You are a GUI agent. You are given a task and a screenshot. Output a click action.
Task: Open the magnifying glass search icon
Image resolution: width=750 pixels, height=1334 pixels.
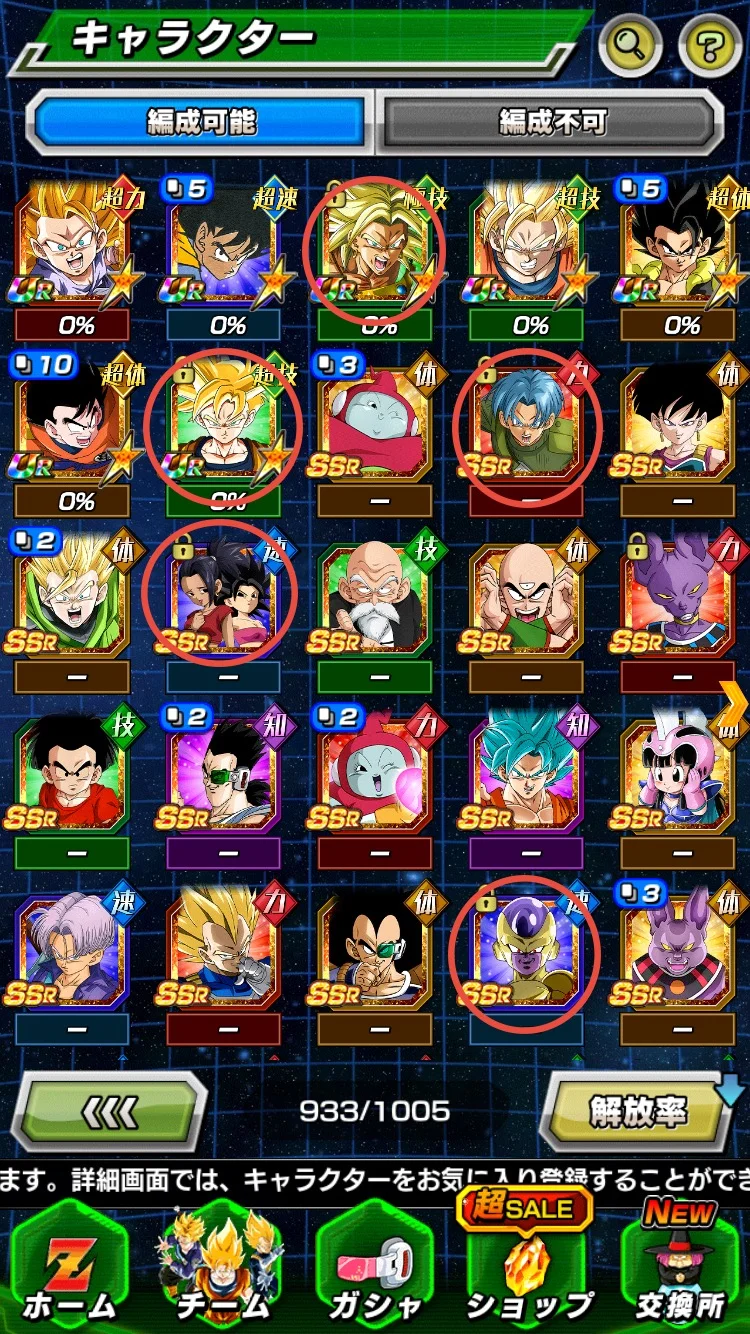[629, 43]
